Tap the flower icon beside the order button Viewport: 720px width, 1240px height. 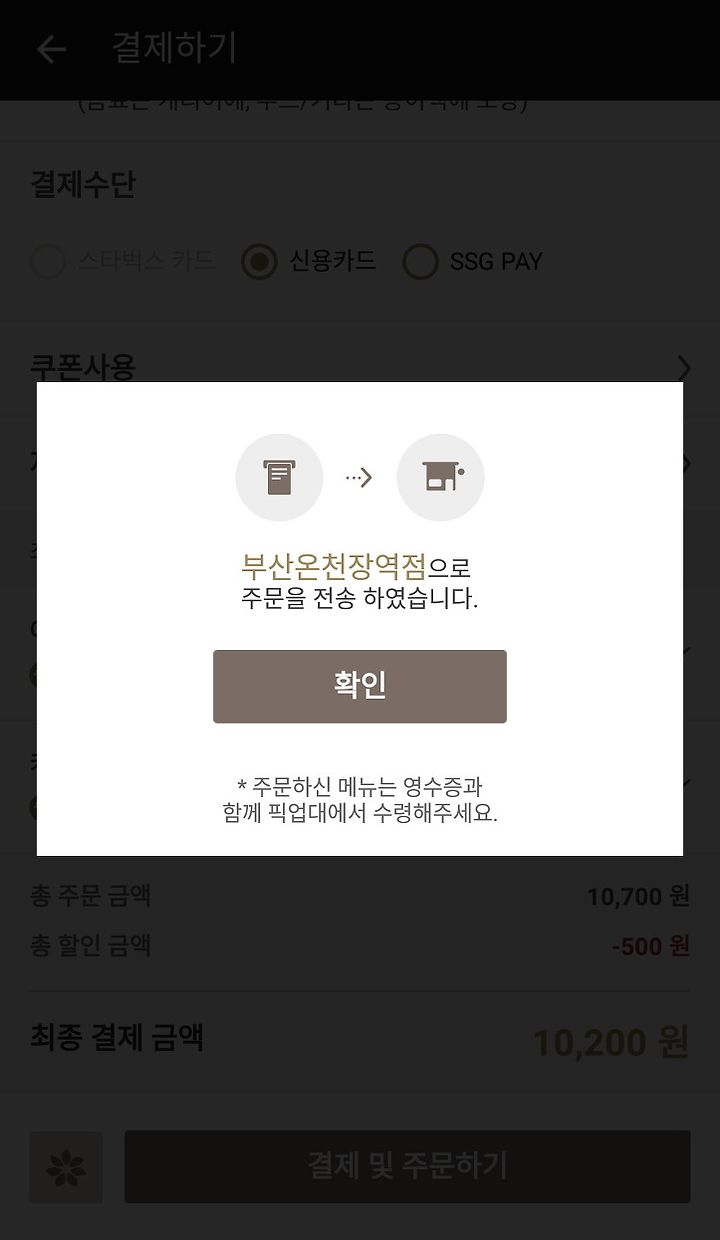tap(66, 1167)
